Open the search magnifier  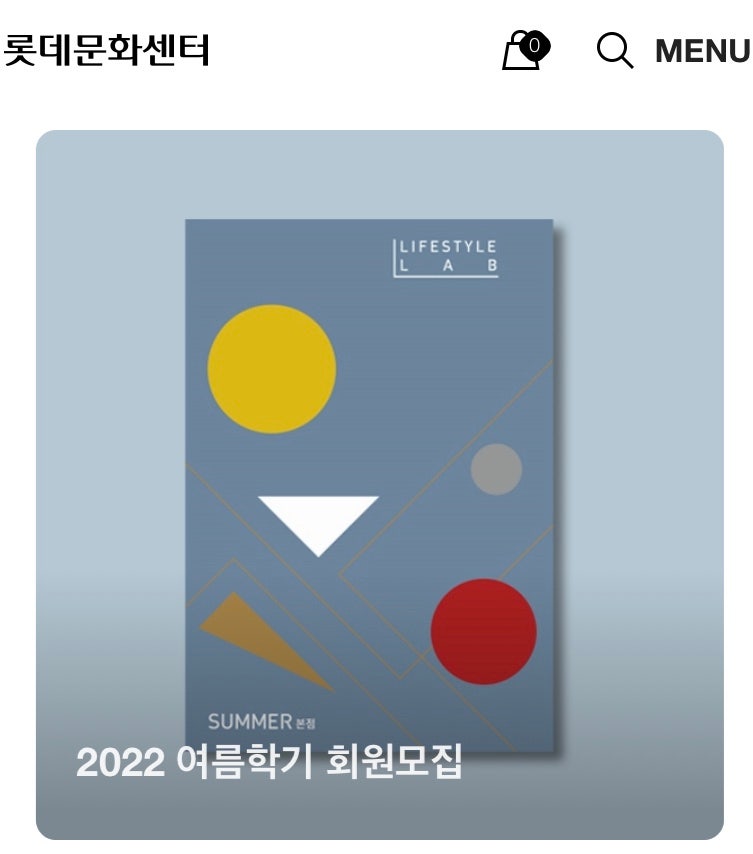(x=614, y=50)
